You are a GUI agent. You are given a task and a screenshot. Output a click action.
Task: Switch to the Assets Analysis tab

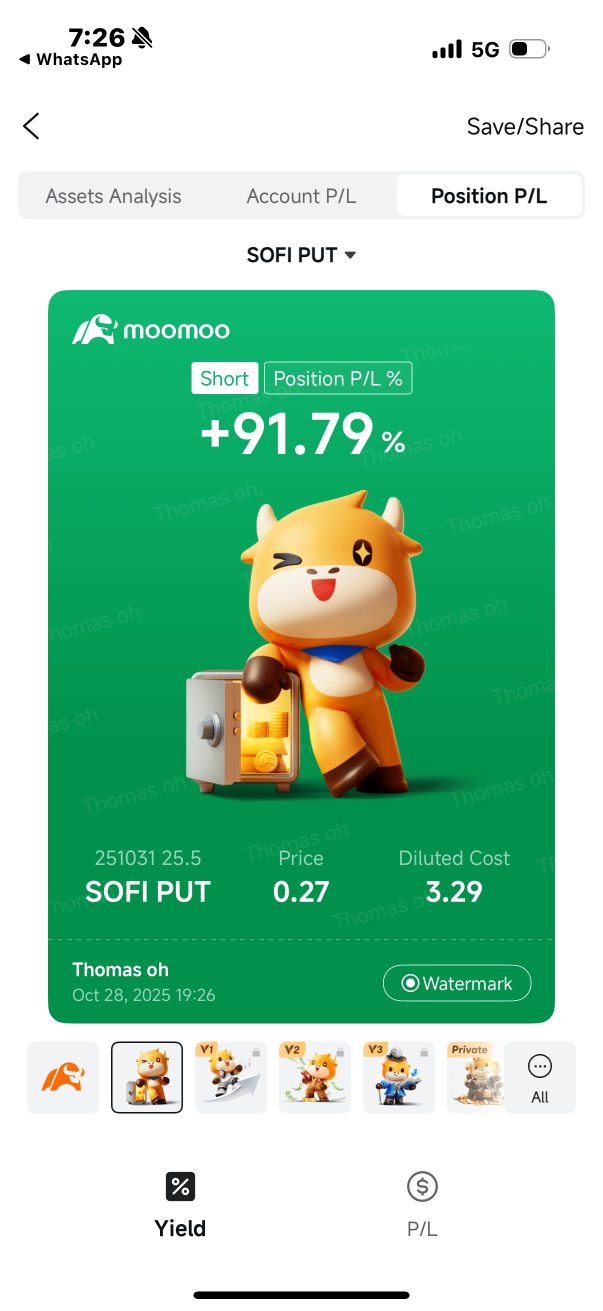(113, 196)
